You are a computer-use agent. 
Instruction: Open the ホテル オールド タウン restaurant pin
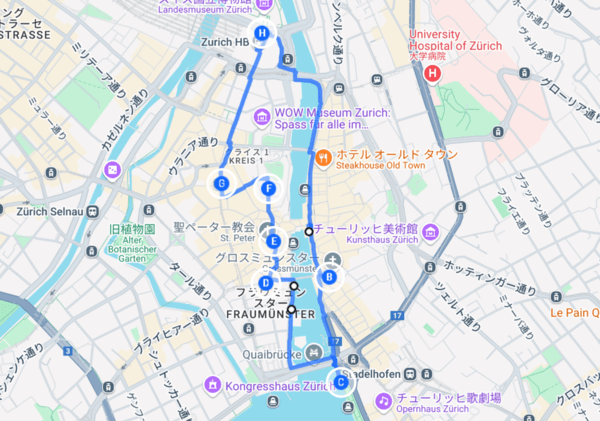click(323, 156)
